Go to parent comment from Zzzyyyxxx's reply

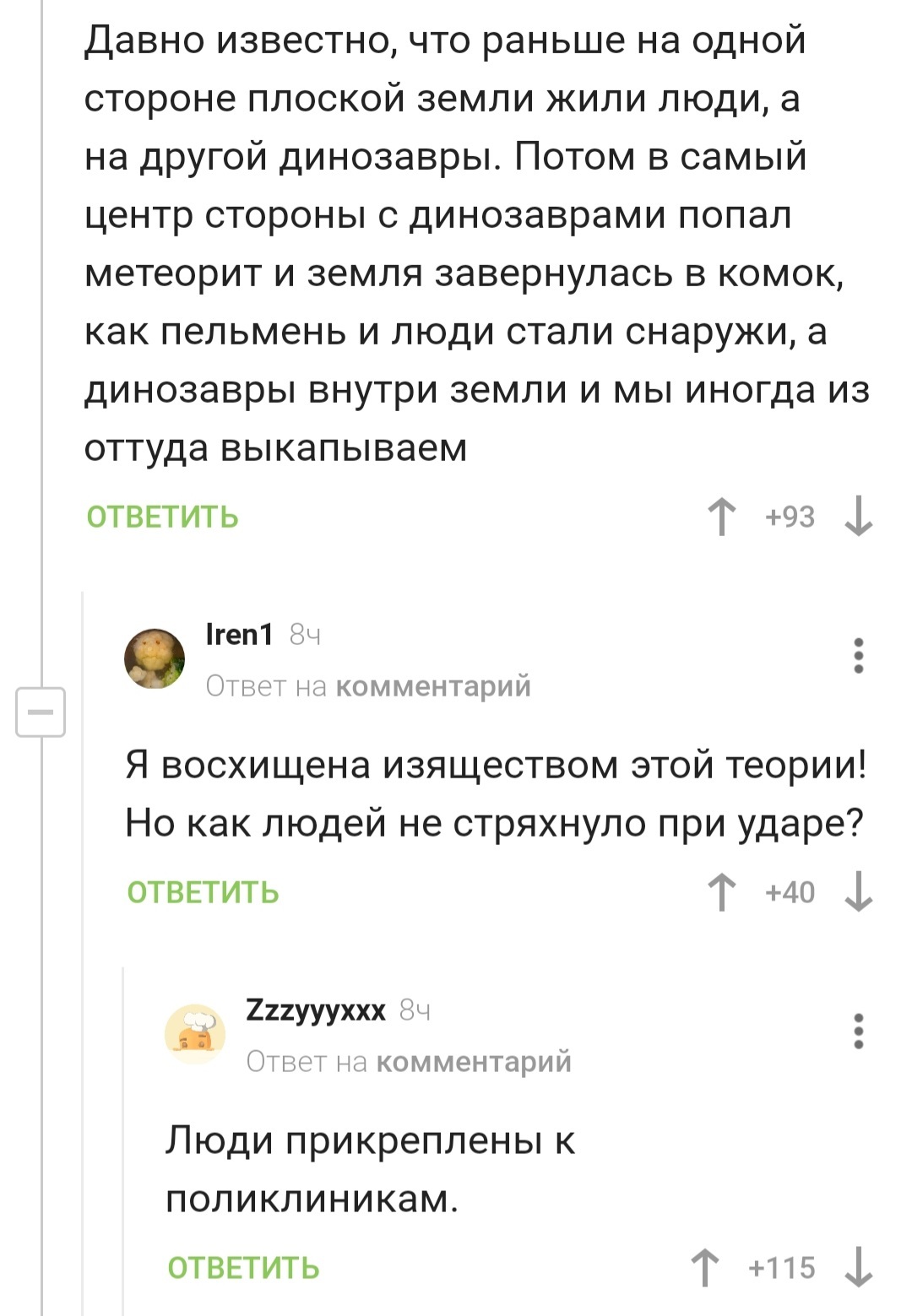[473, 1061]
